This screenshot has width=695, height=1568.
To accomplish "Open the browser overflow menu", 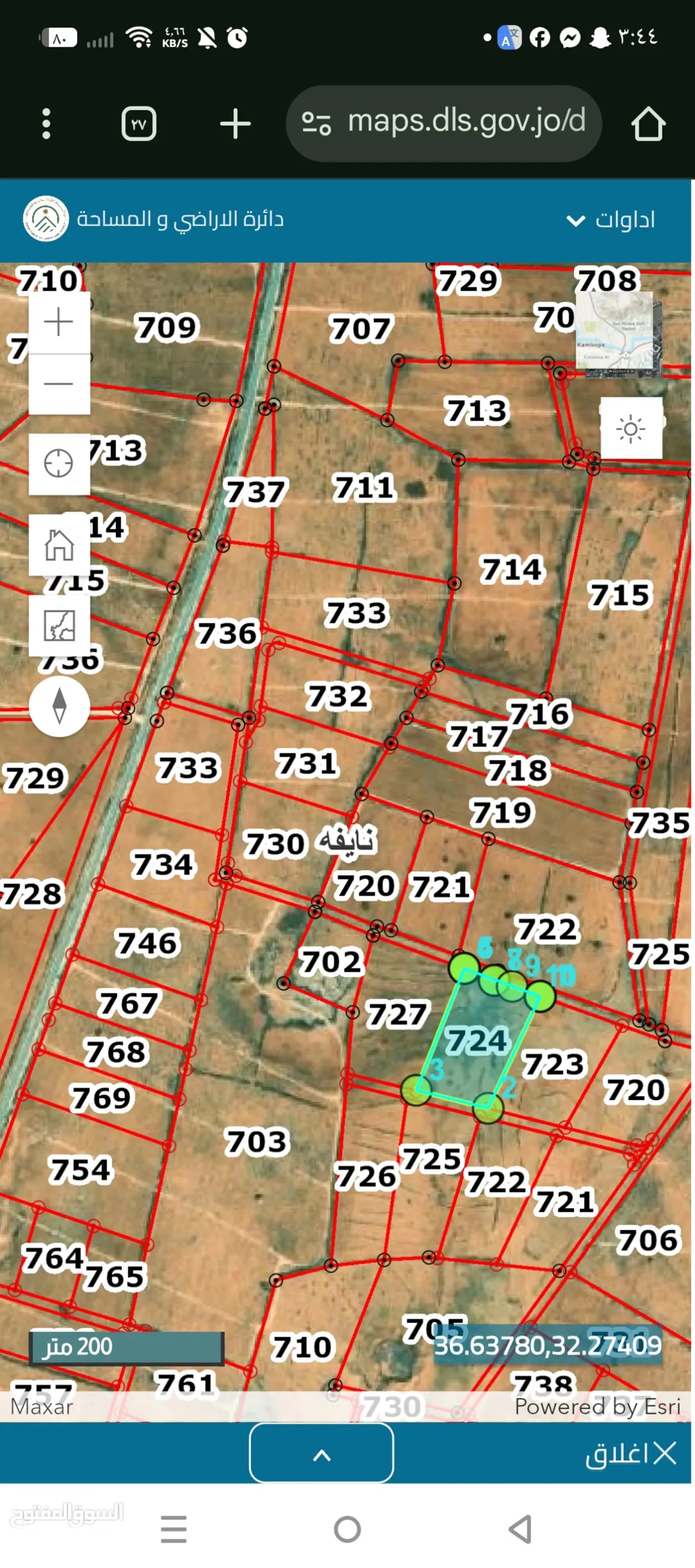I will (46, 124).
